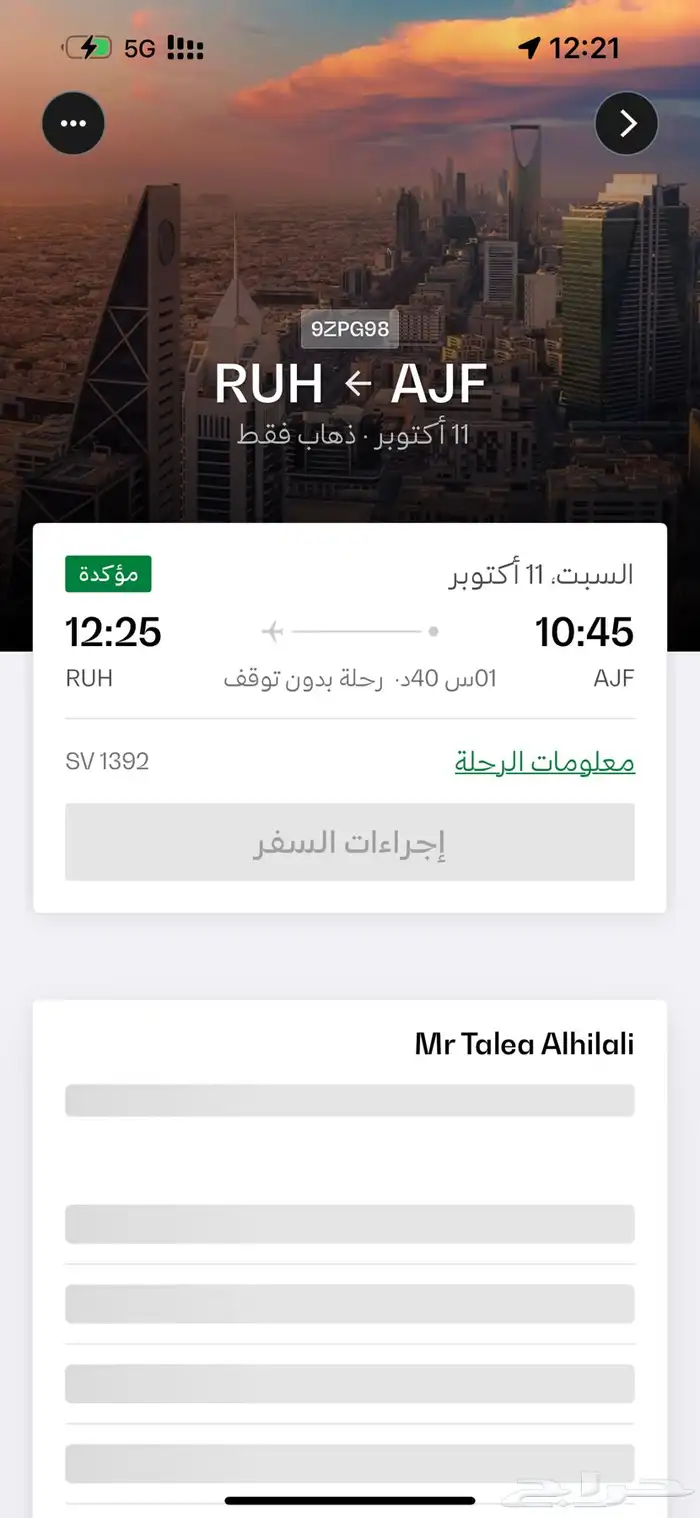Open the flight information link (معلومات الرحلة)

544,762
